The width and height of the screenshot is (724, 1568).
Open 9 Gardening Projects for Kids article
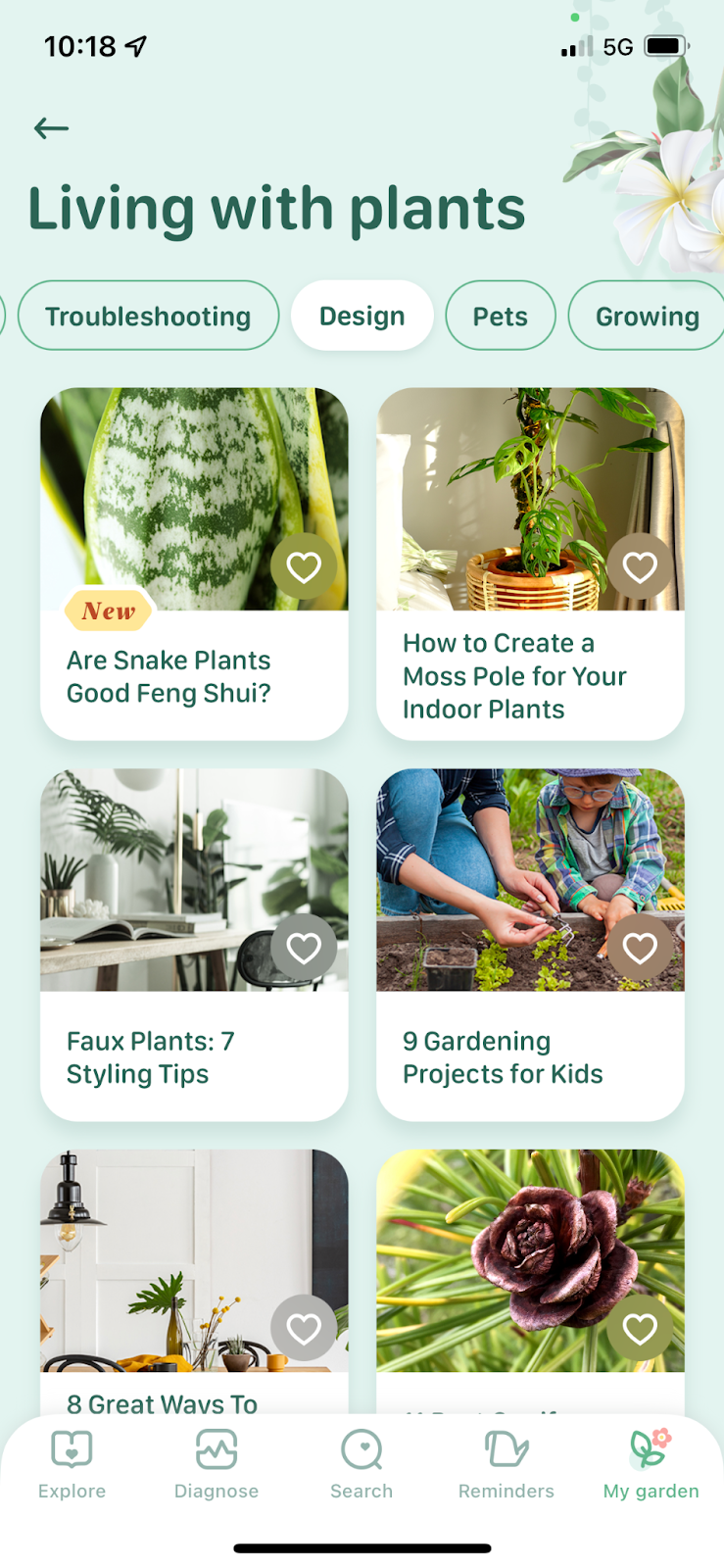pyautogui.click(x=503, y=1057)
